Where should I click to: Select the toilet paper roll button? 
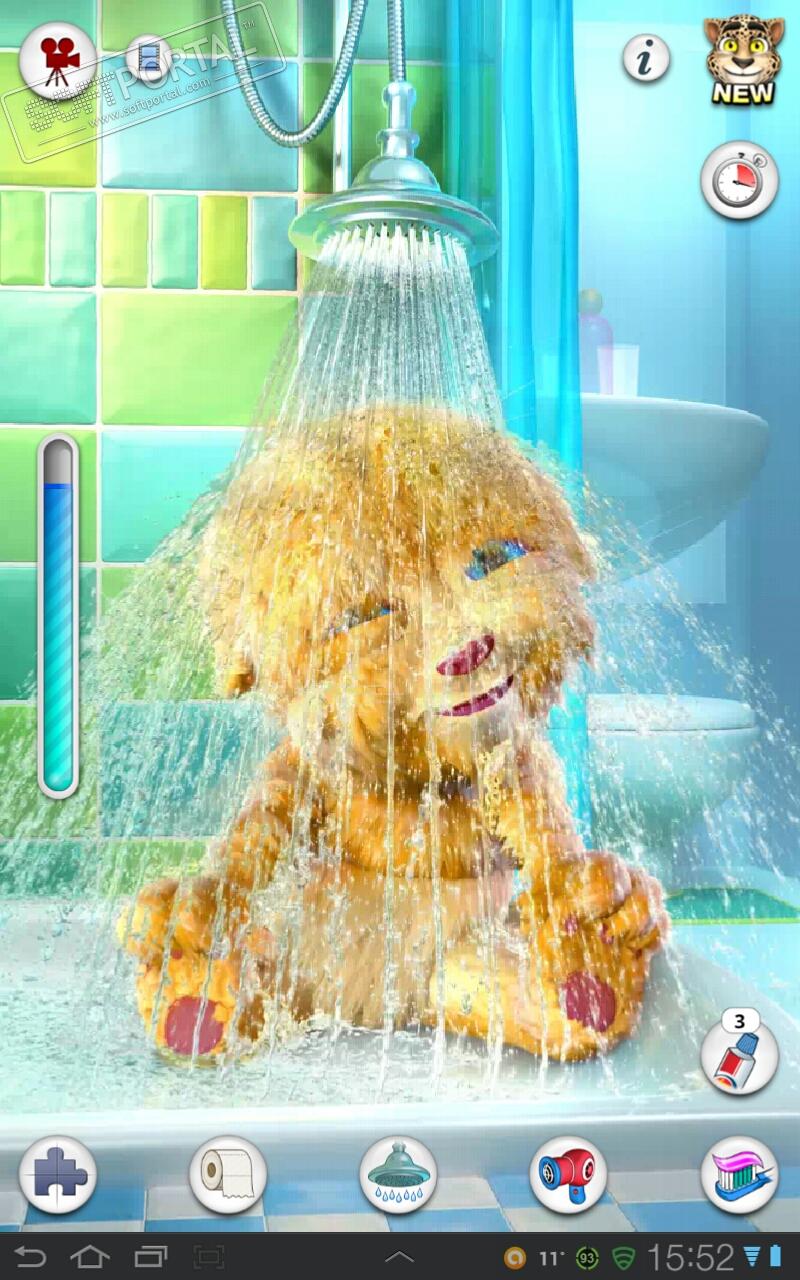click(x=228, y=1175)
